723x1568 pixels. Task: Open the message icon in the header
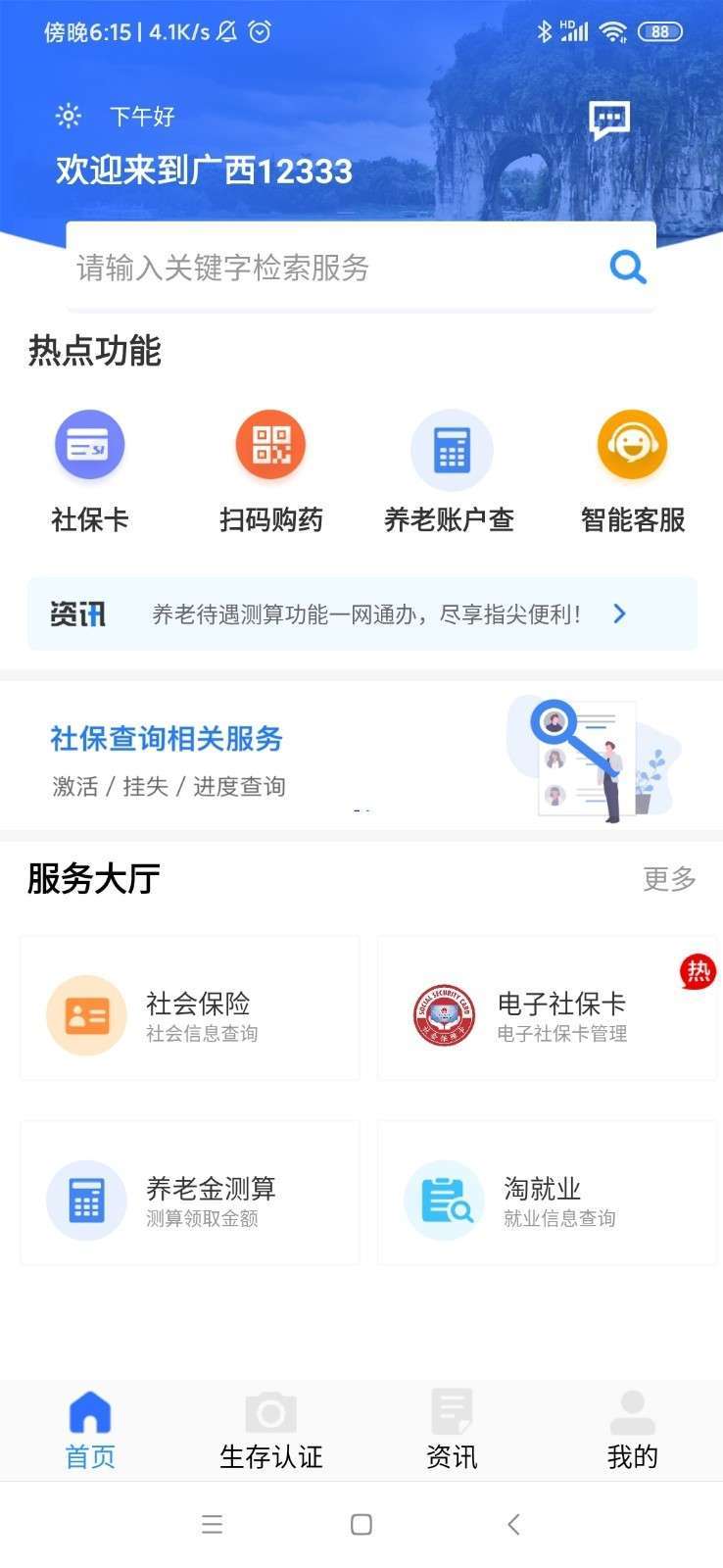(607, 122)
